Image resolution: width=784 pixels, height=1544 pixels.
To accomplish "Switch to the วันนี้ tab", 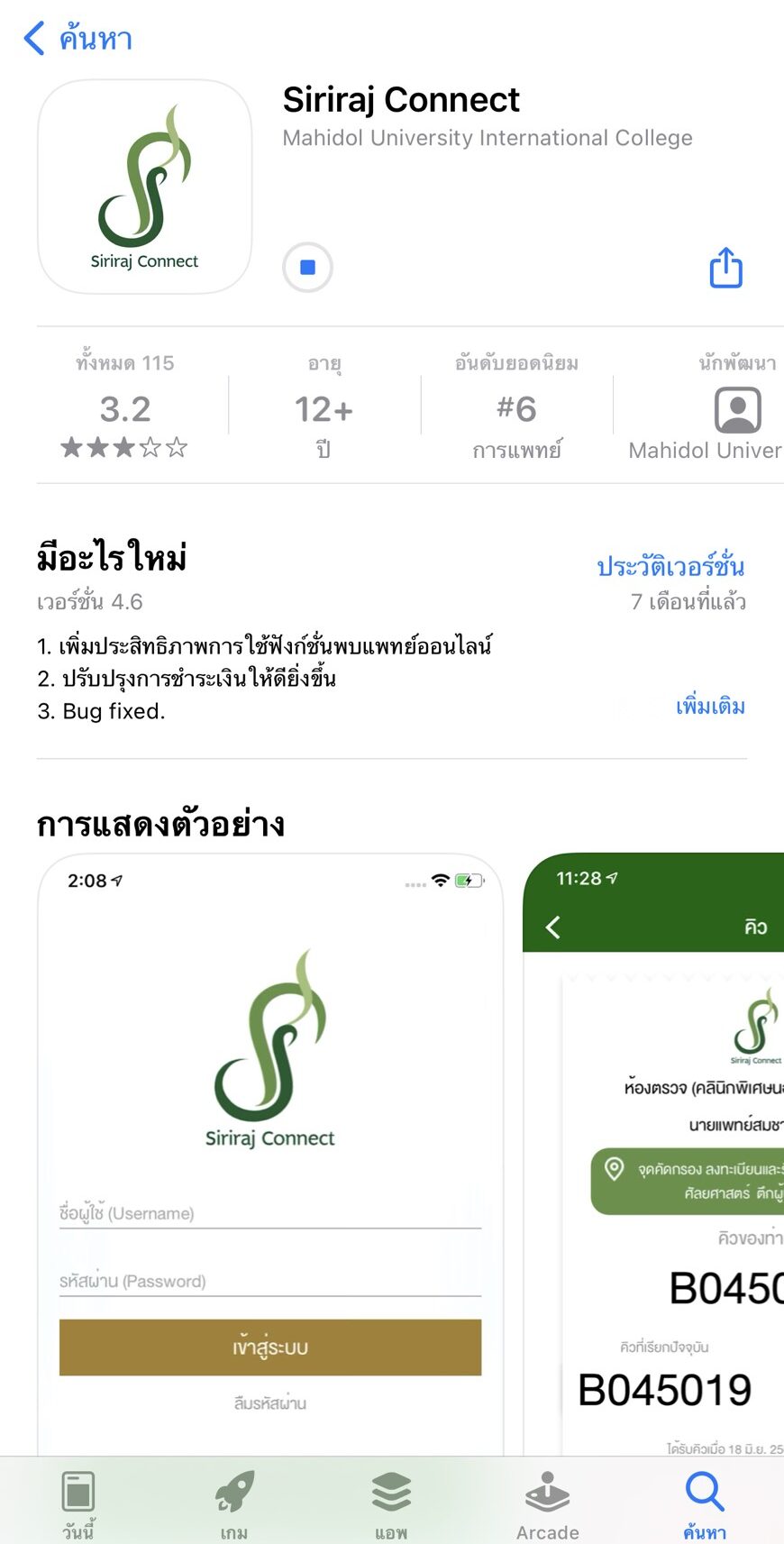I will [x=78, y=1503].
